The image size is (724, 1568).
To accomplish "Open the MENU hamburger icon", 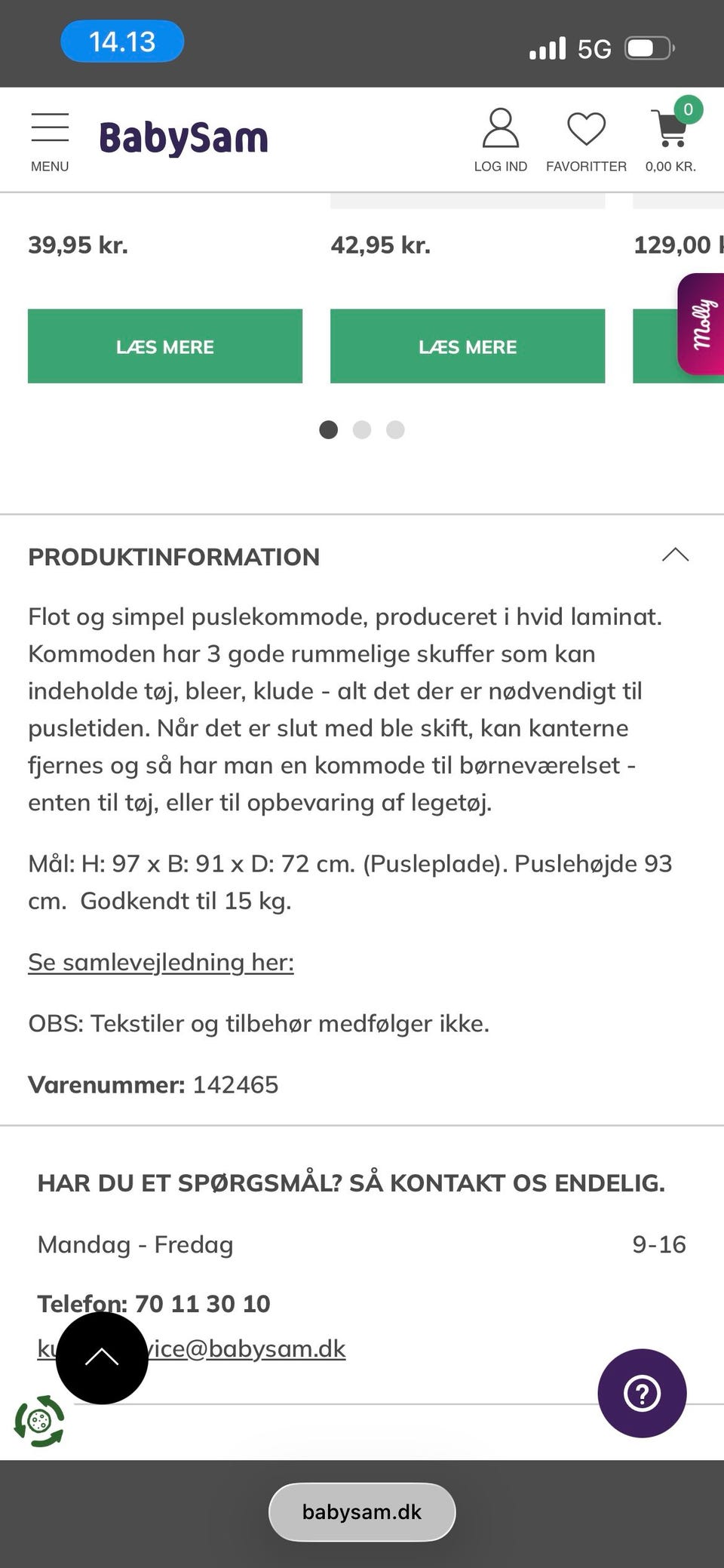I will pos(50,128).
